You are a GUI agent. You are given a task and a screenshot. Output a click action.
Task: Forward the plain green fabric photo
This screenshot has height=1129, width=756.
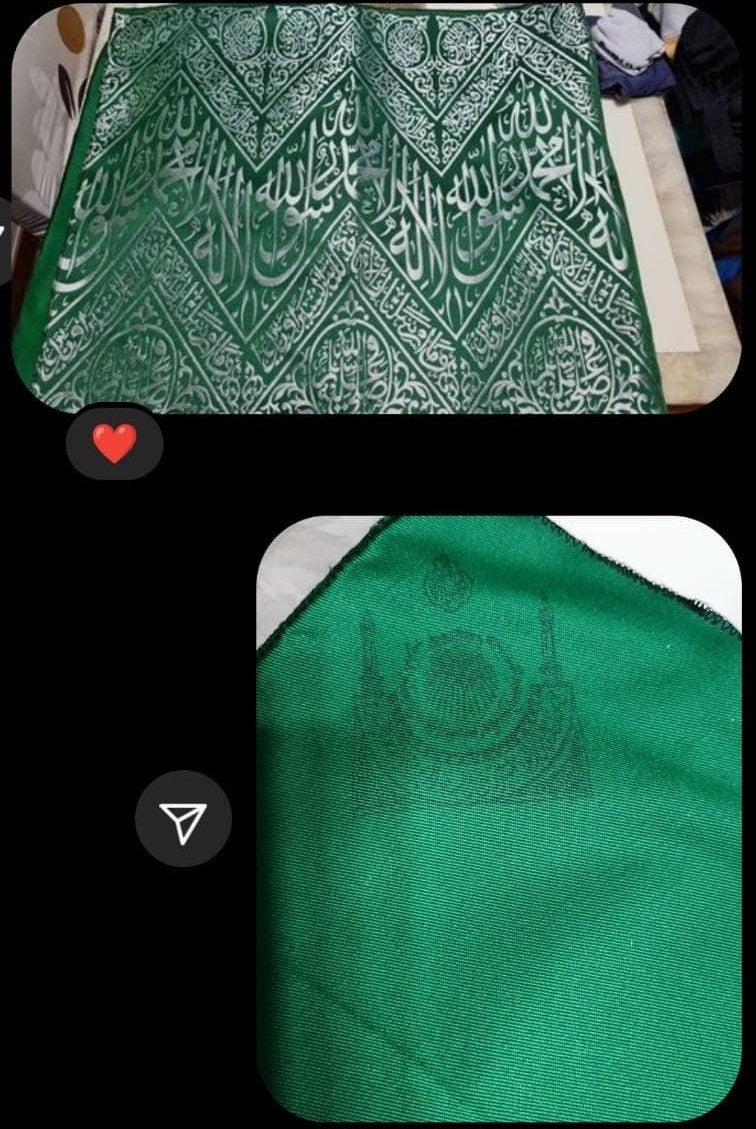coord(183,819)
